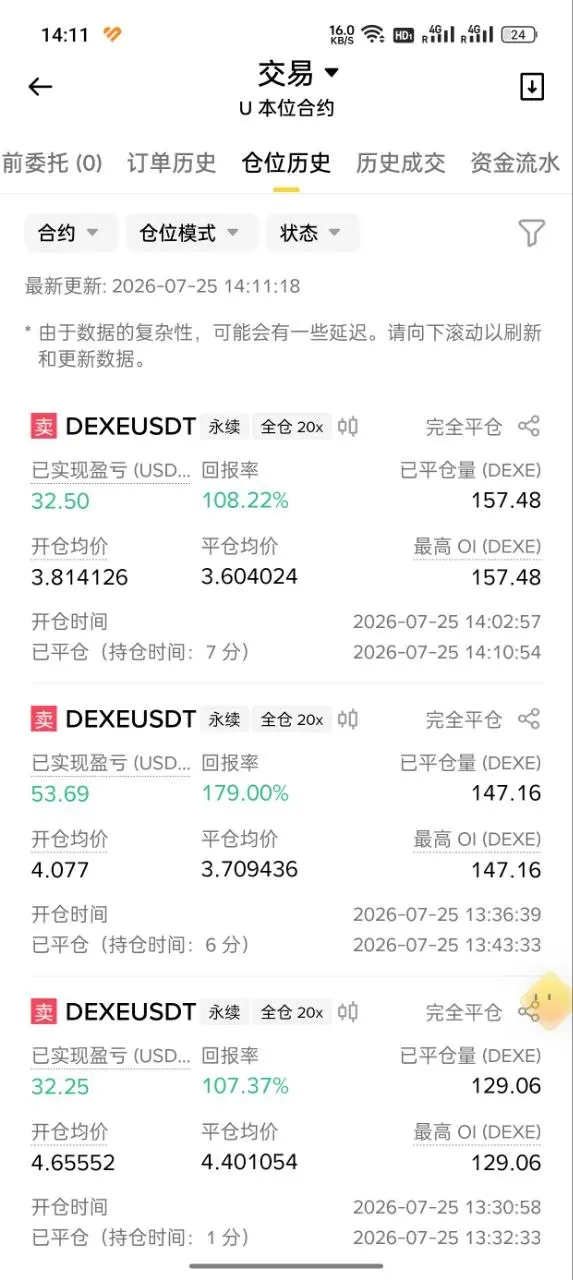
Task: Share the DEXEUSDT position with 53.69 profit
Action: coord(529,719)
